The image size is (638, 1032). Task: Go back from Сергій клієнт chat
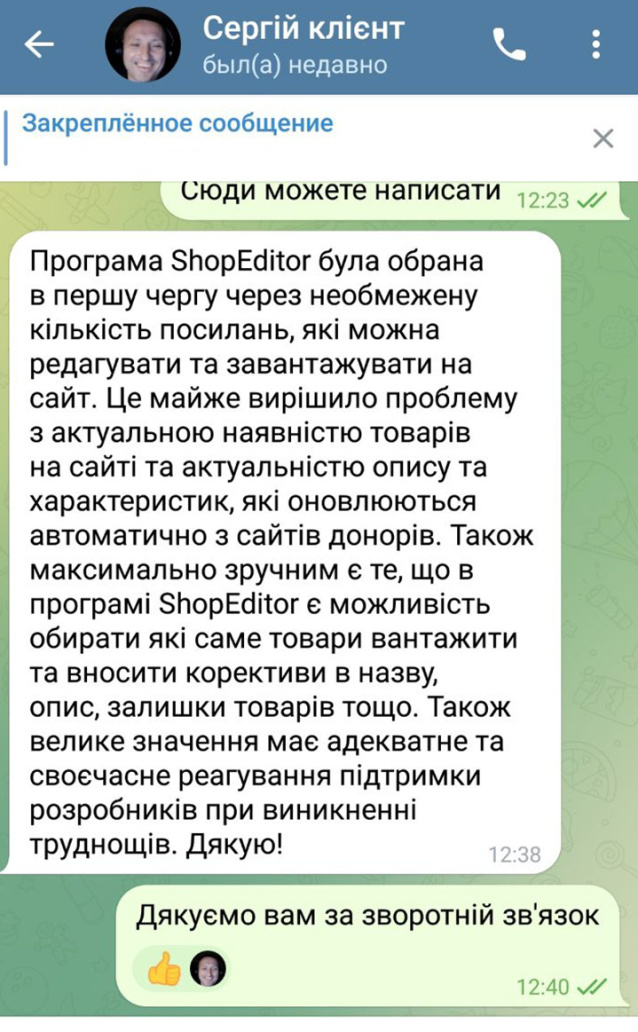coord(39,45)
